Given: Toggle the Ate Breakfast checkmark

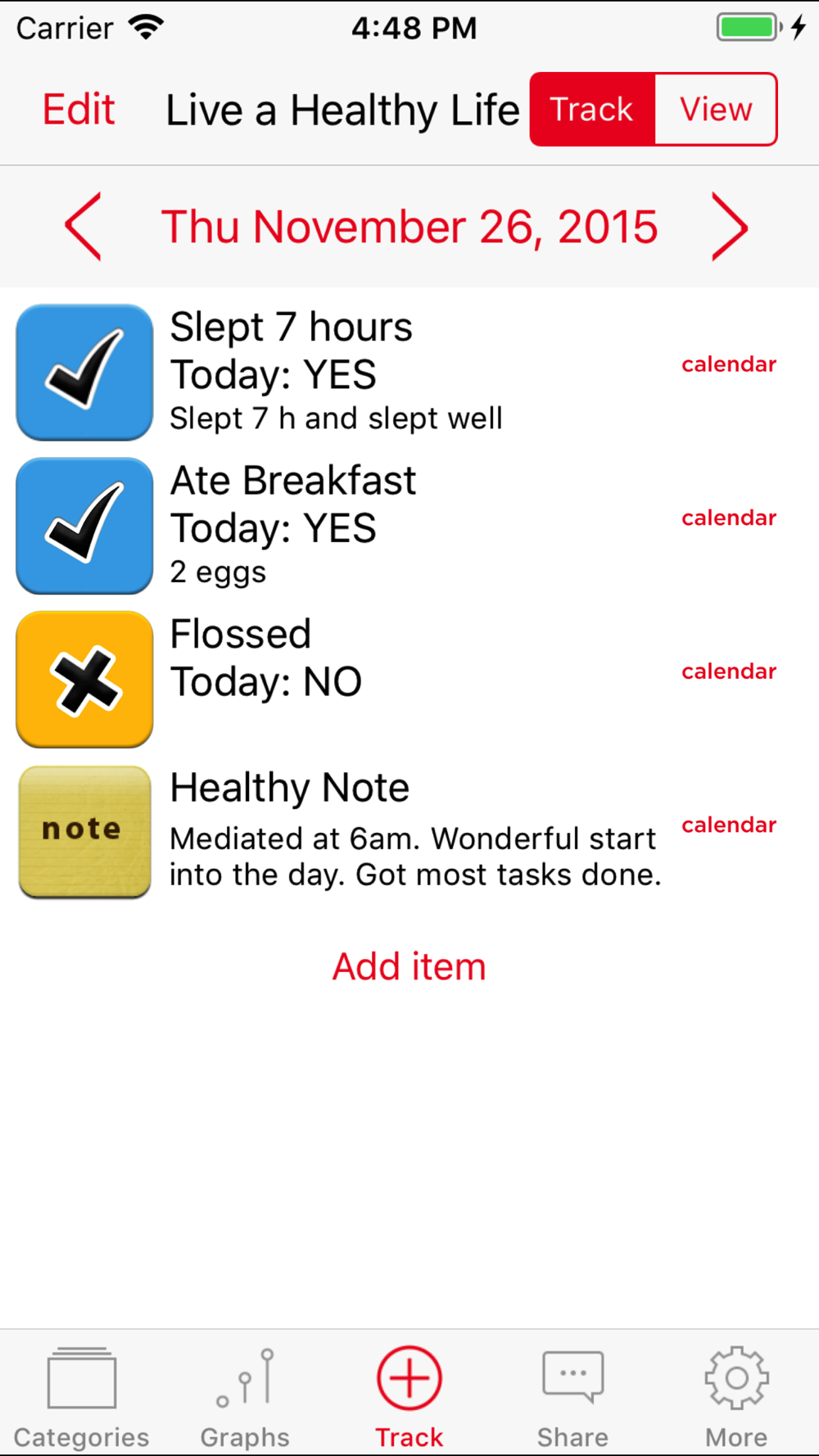Looking at the screenshot, I should pyautogui.click(x=84, y=526).
